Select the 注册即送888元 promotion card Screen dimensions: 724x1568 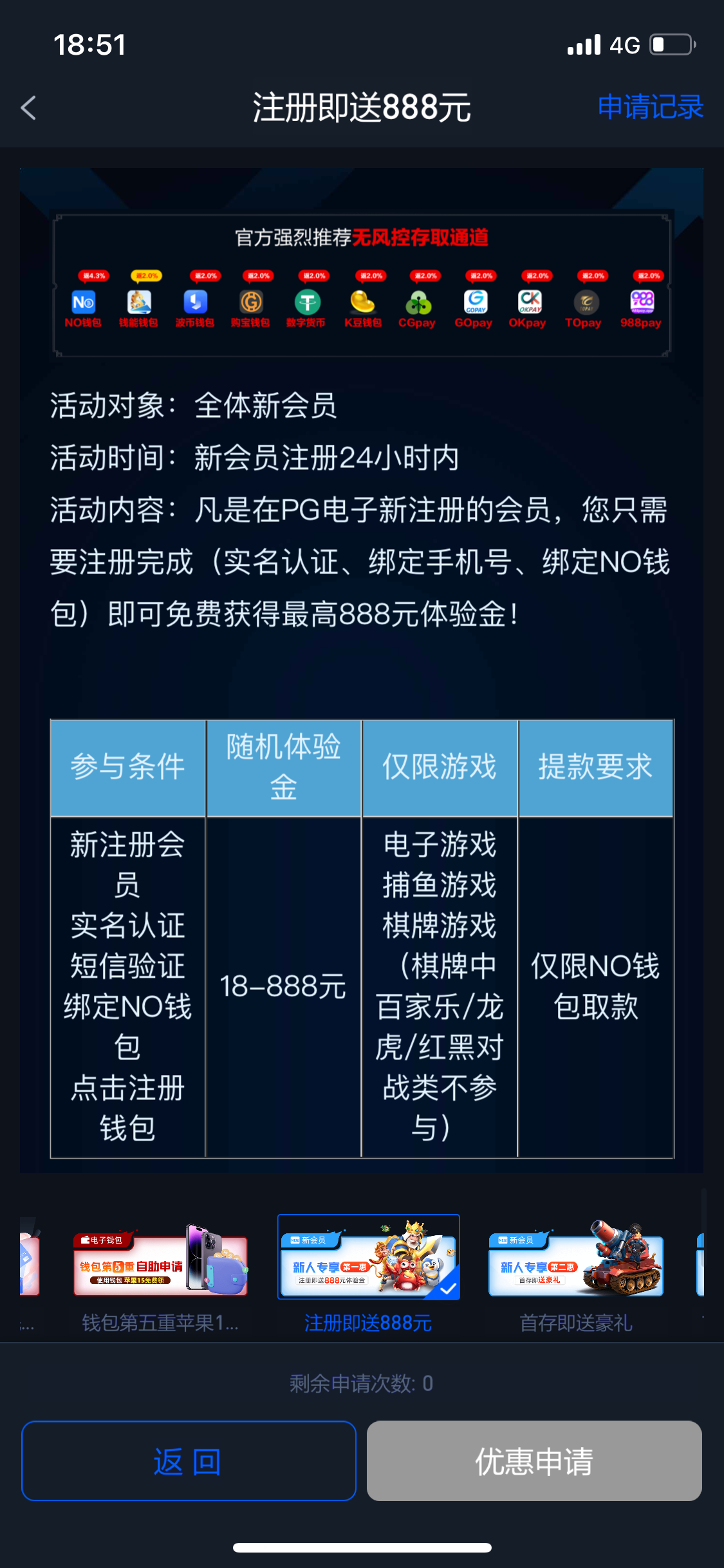[x=368, y=1258]
